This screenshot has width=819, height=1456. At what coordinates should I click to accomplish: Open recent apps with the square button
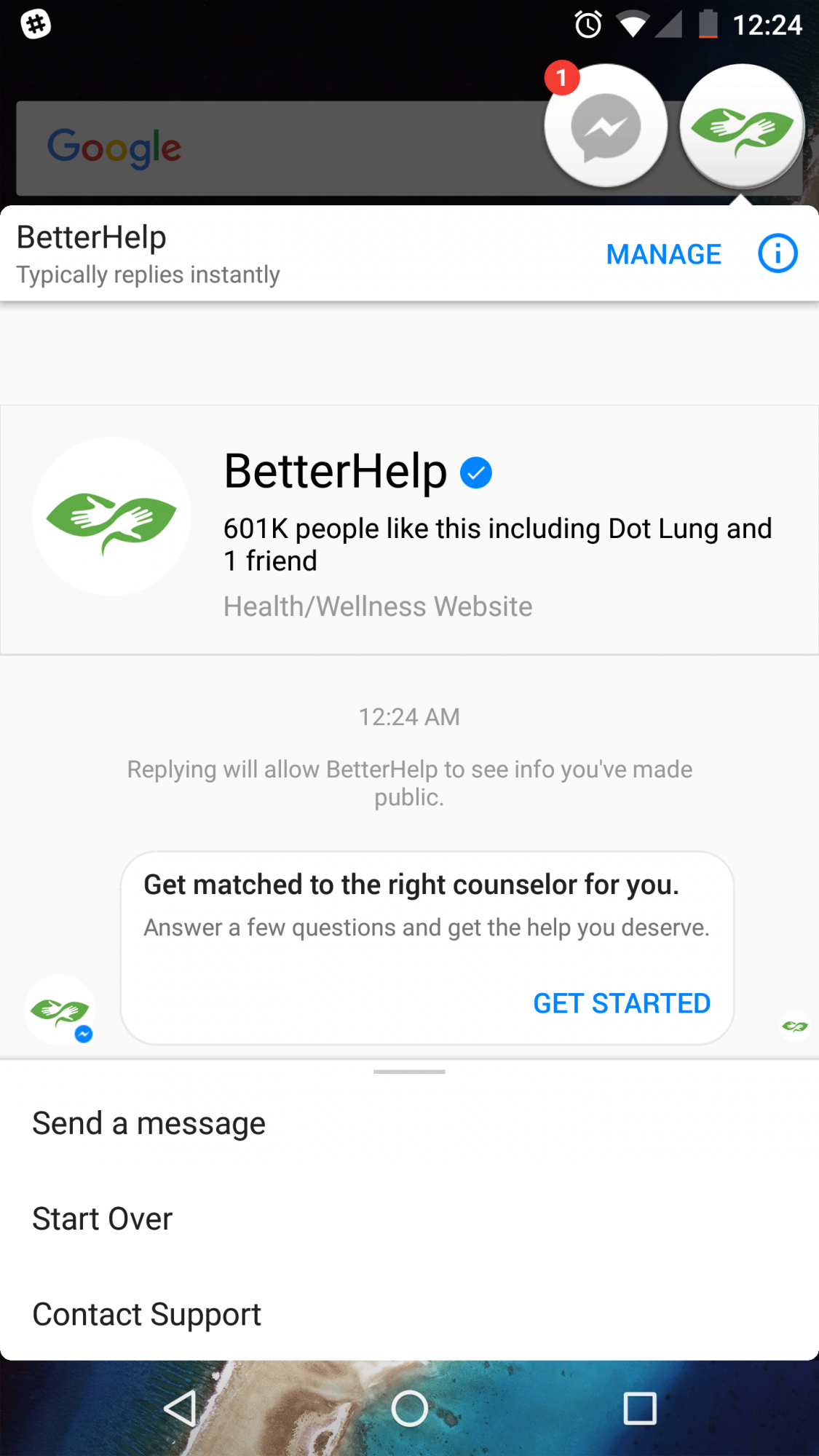pos(640,1409)
